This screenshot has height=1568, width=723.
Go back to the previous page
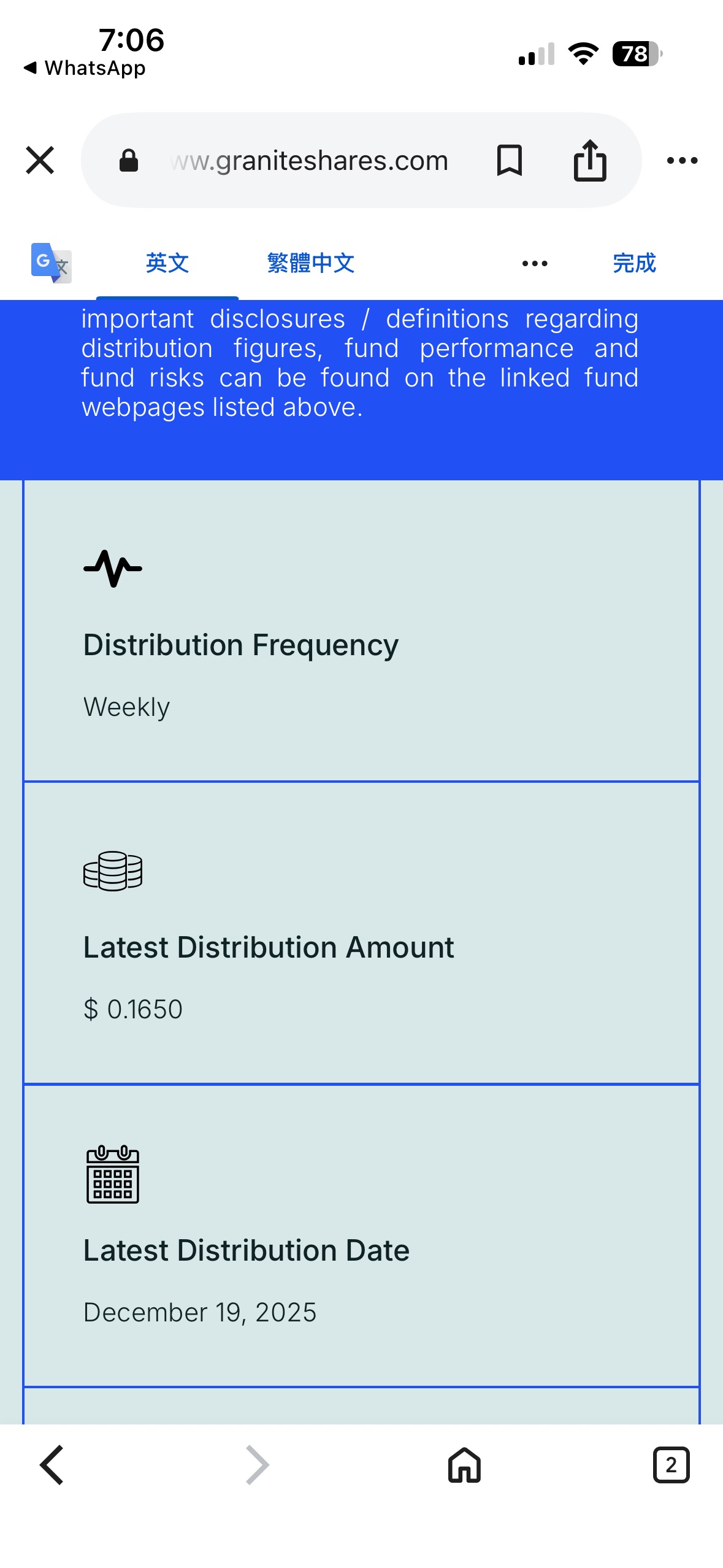[x=52, y=1464]
